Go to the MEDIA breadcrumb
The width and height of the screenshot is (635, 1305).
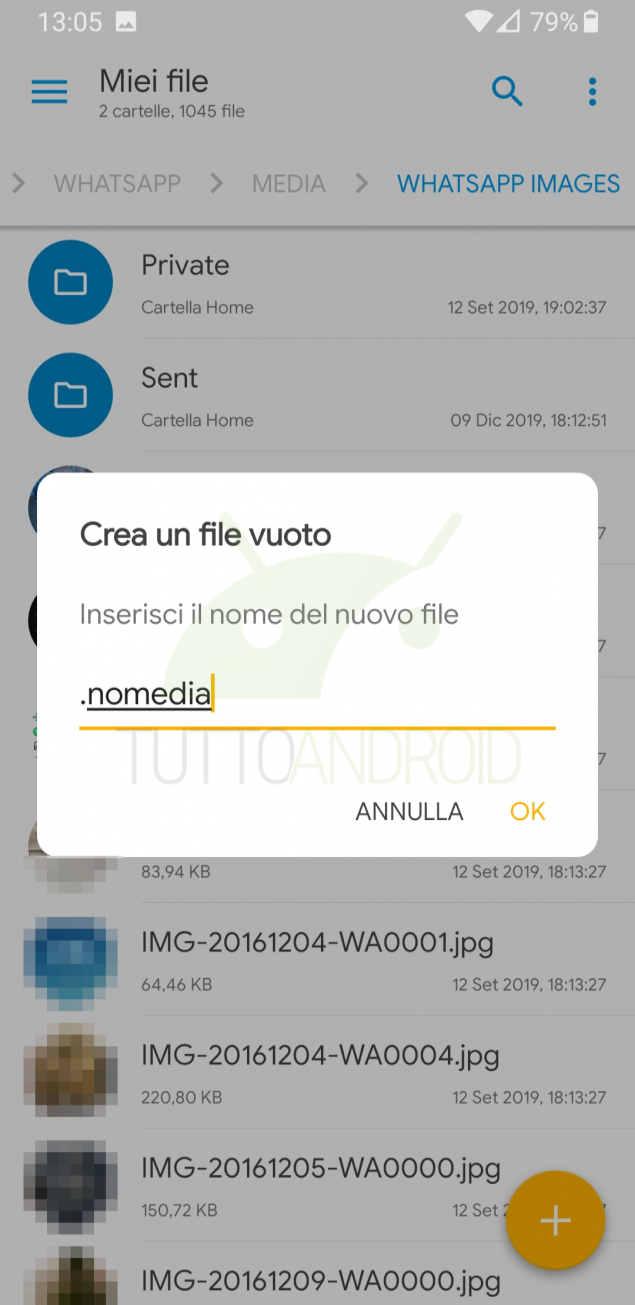[x=289, y=184]
